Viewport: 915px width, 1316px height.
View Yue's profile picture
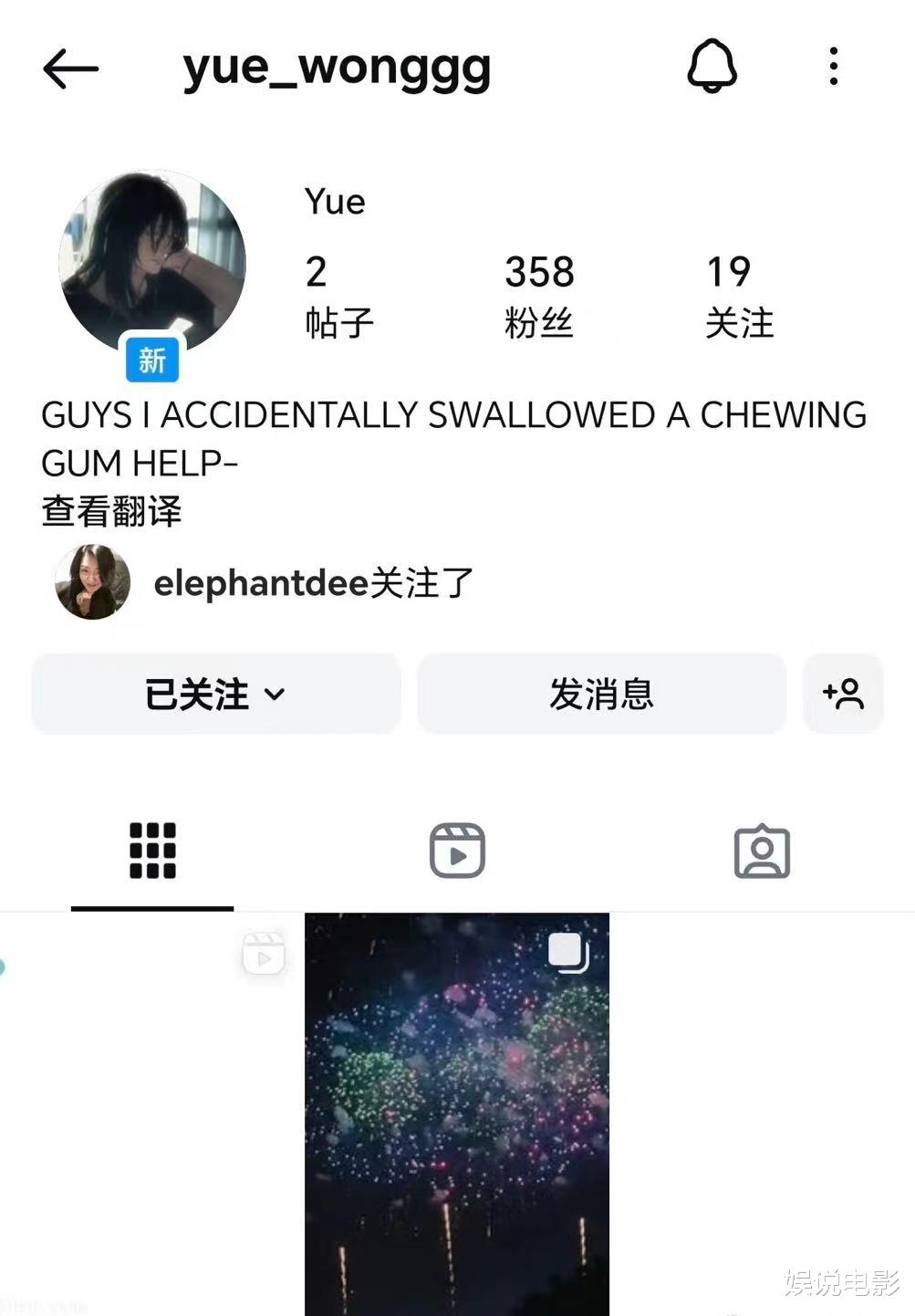click(152, 264)
